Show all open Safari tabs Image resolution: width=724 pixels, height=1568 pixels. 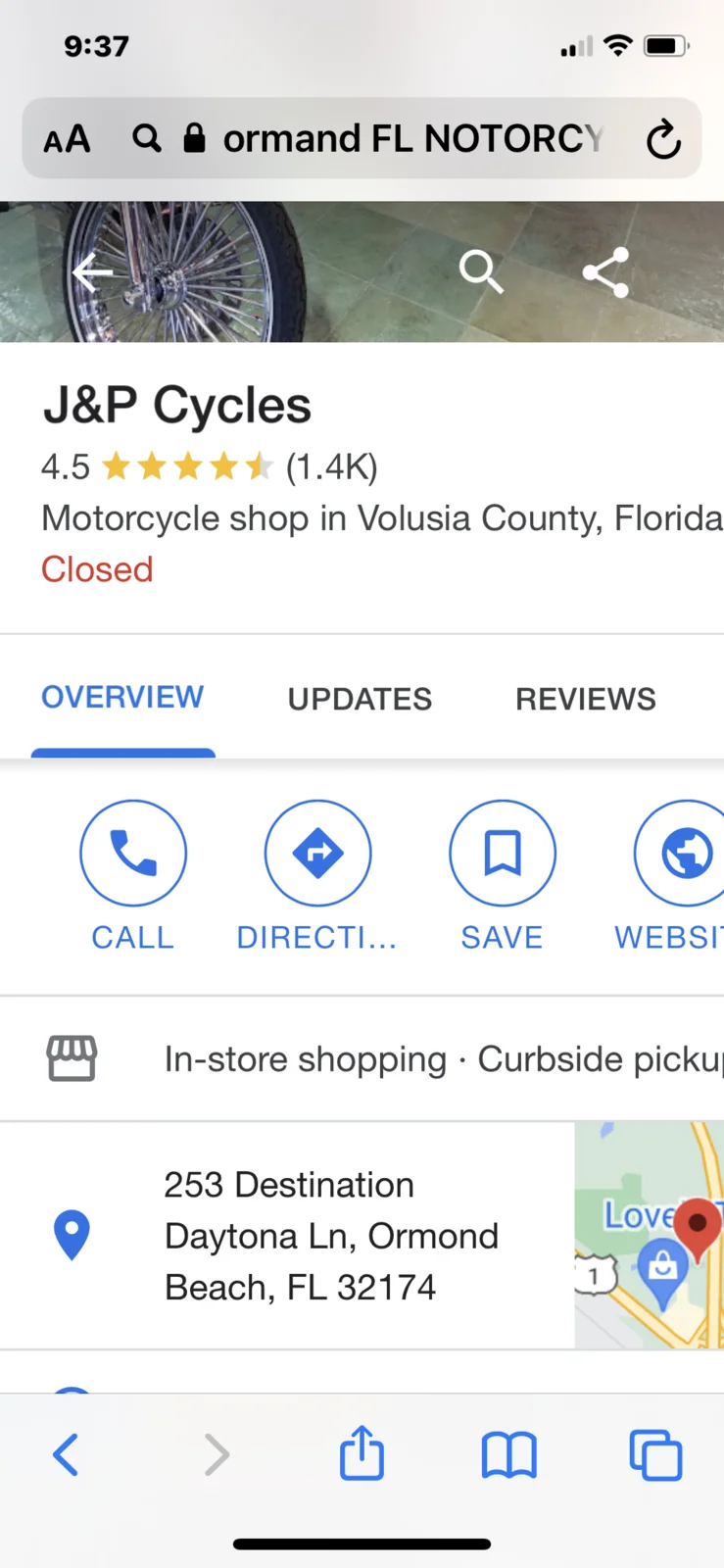click(x=655, y=1455)
